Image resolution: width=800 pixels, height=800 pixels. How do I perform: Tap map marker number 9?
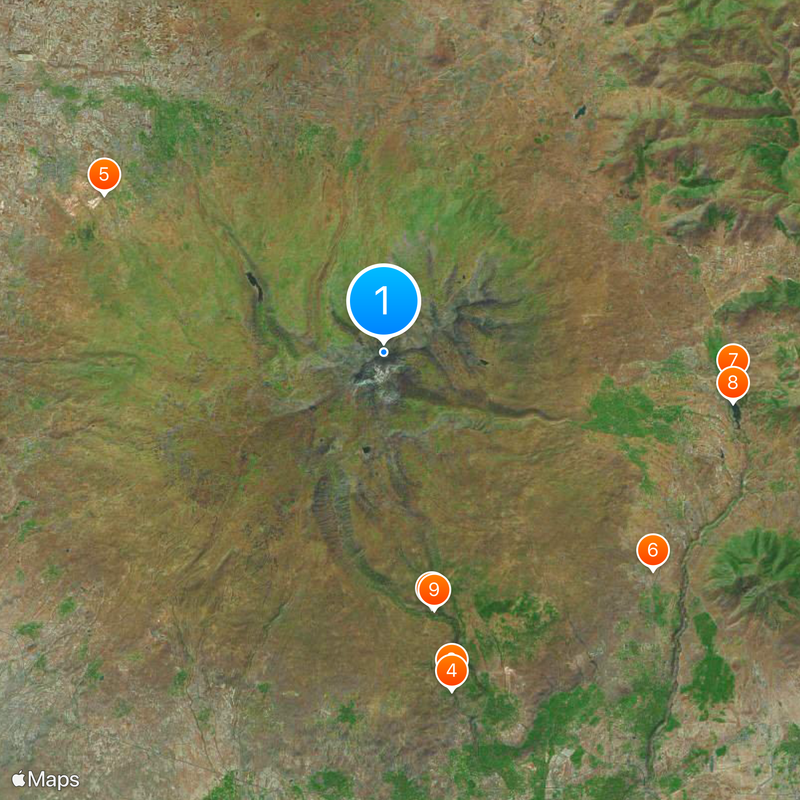pyautogui.click(x=433, y=590)
